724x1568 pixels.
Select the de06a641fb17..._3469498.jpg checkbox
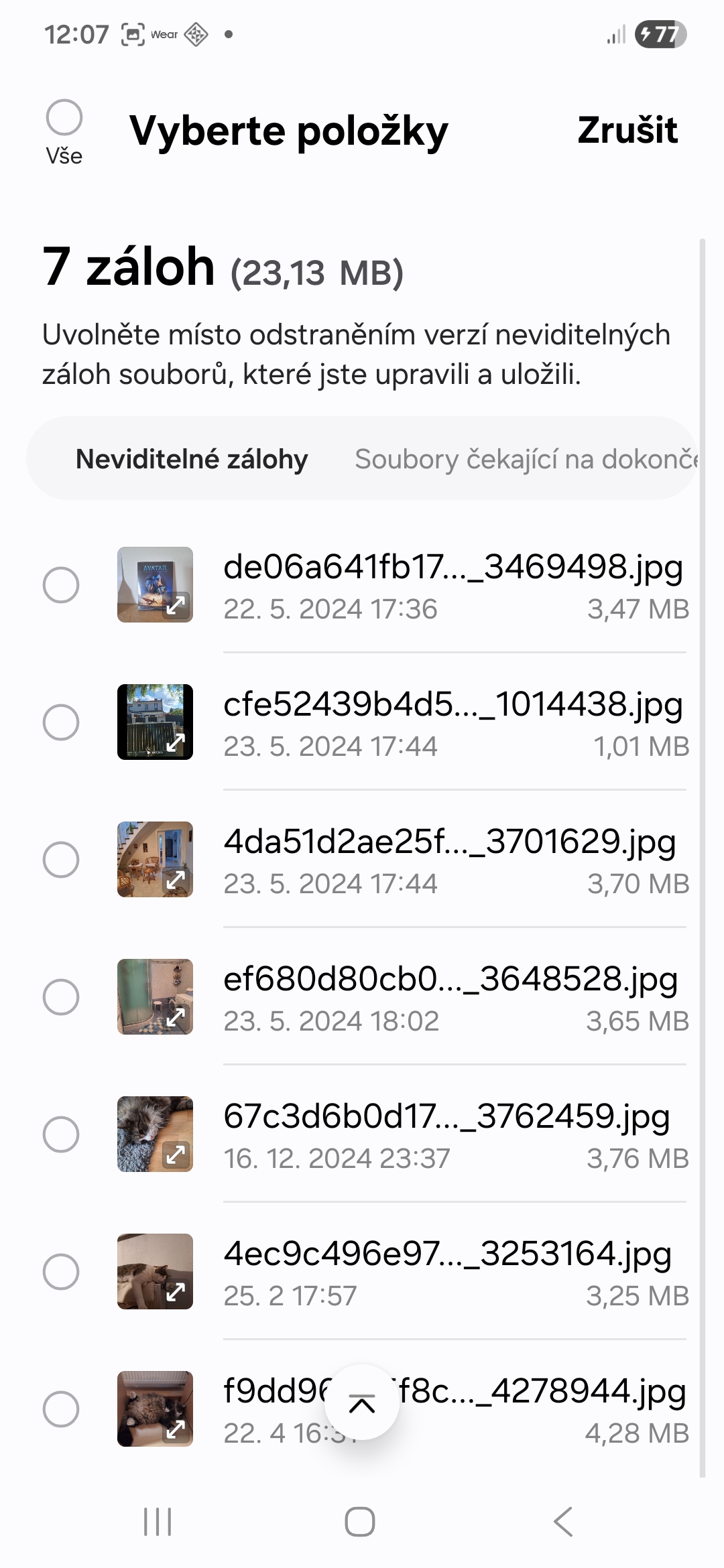click(61, 585)
